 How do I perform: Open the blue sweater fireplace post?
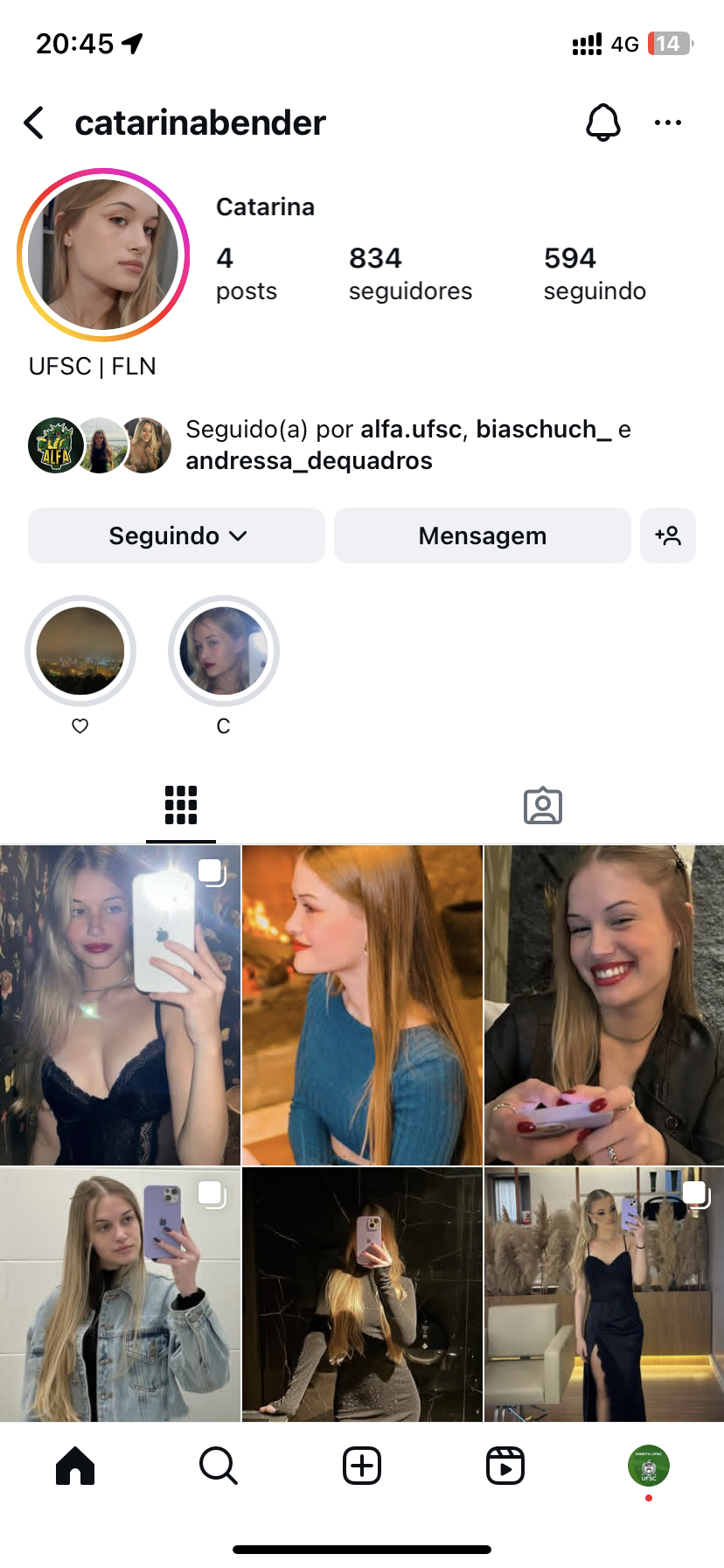[362, 1004]
